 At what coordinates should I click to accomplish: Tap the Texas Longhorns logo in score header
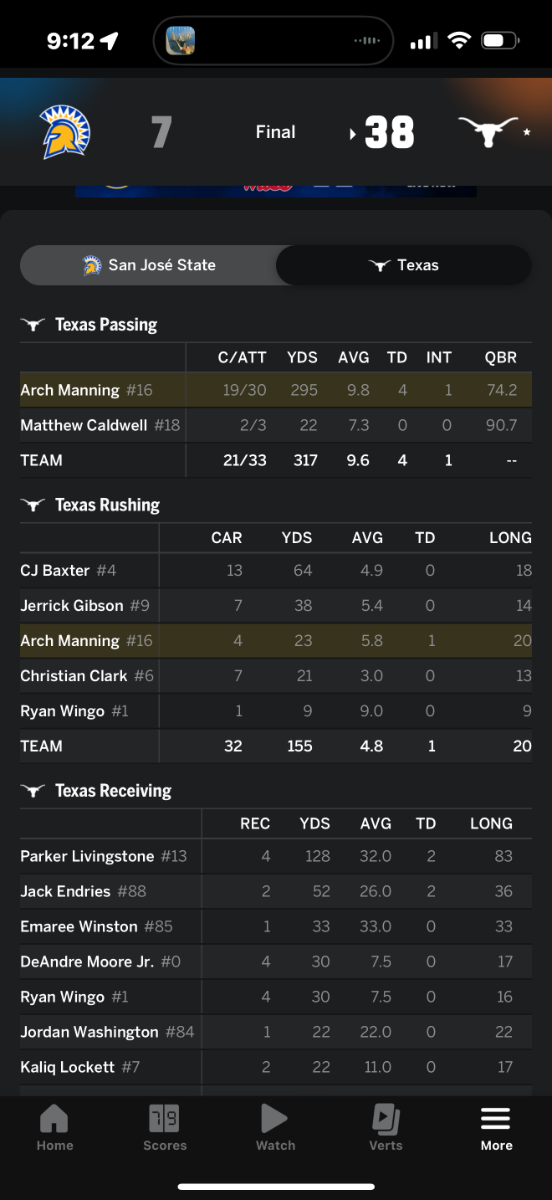(x=487, y=131)
